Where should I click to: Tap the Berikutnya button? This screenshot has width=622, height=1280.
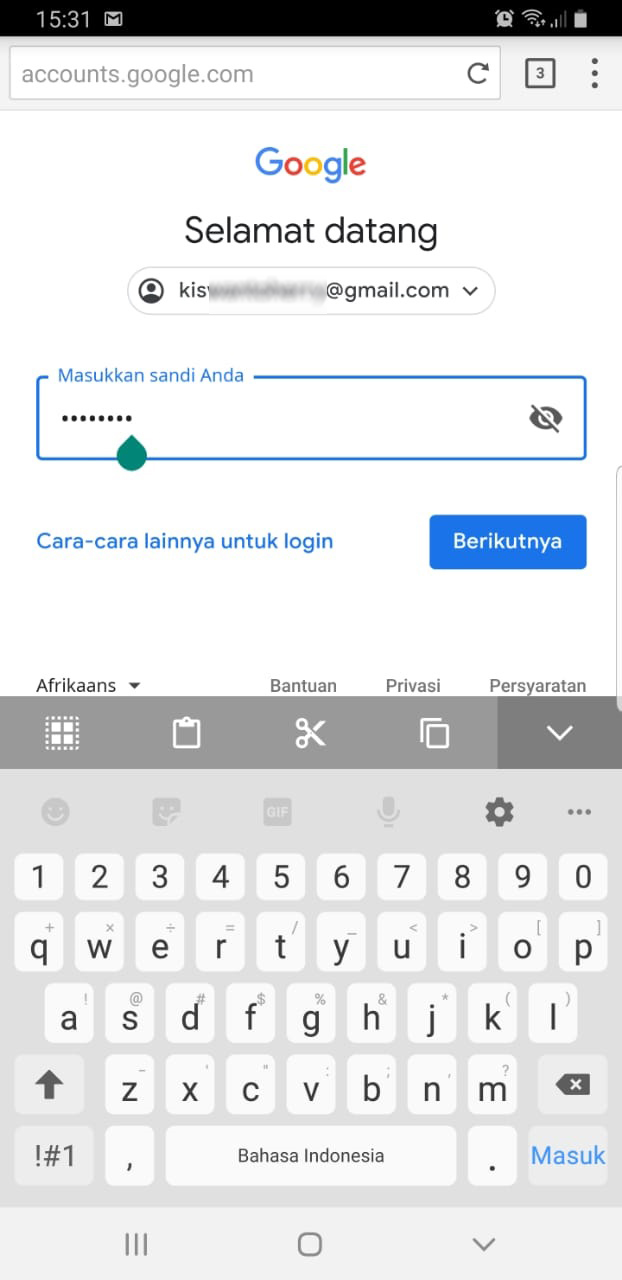(x=508, y=541)
